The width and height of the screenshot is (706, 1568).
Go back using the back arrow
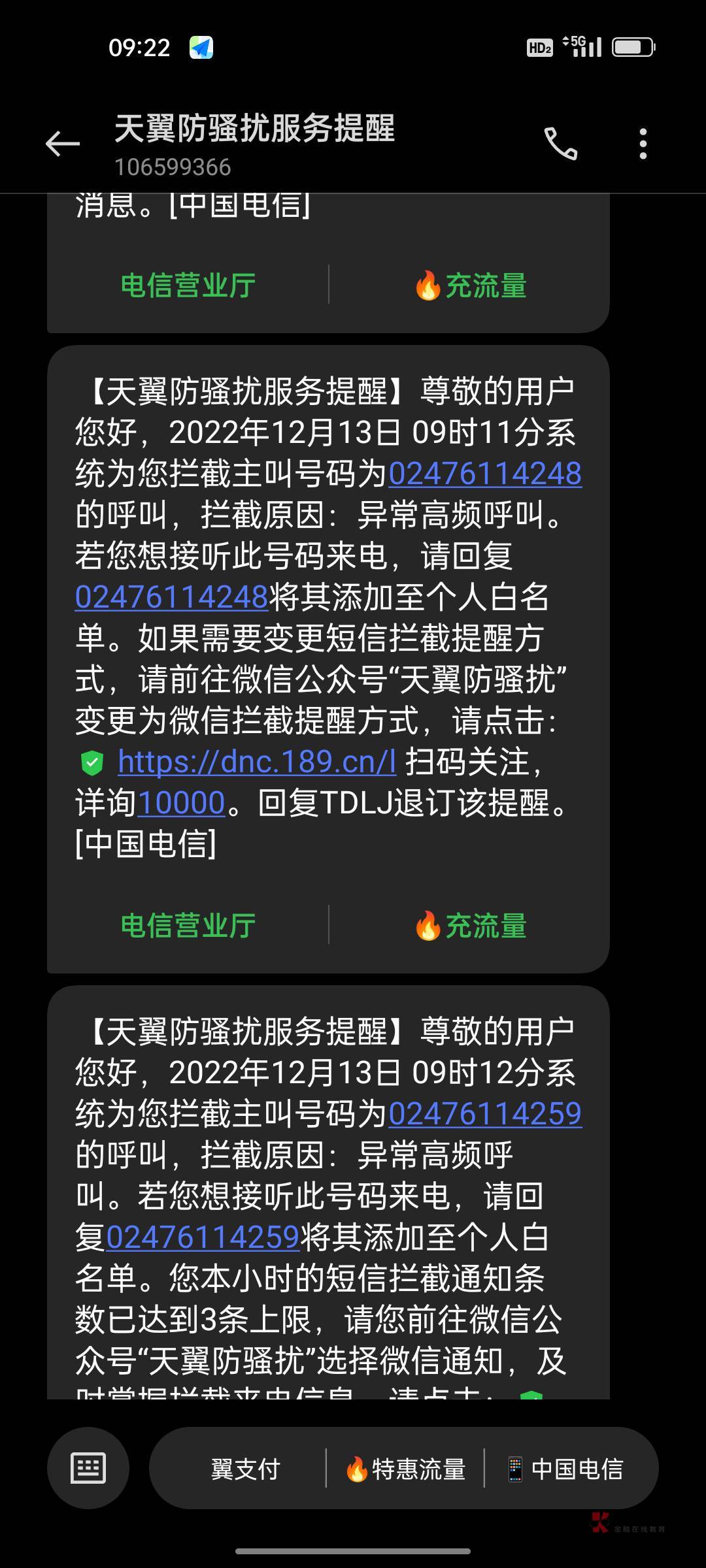tap(63, 144)
